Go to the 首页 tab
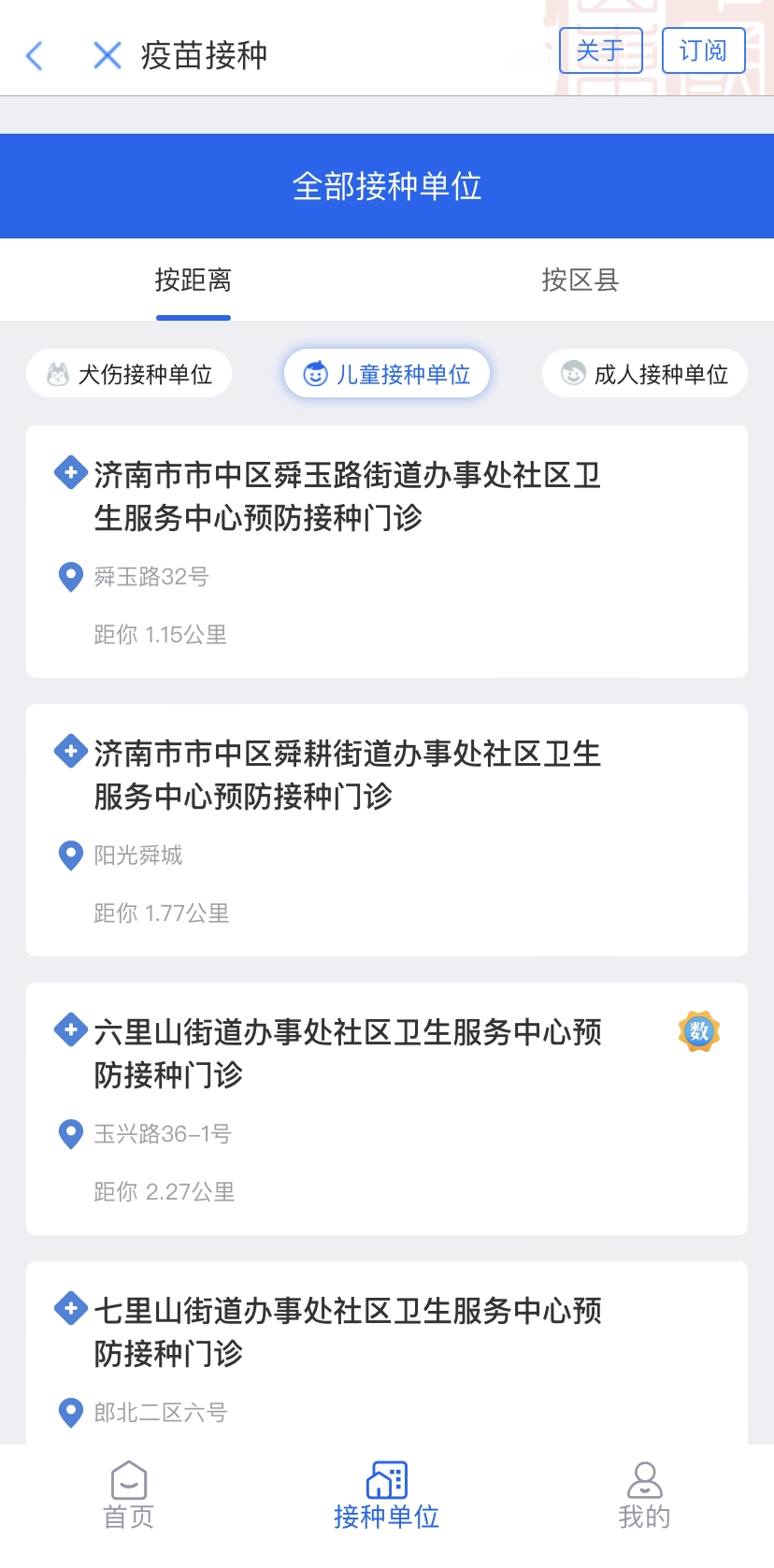Viewport: 774px width, 1568px height. click(x=129, y=1496)
